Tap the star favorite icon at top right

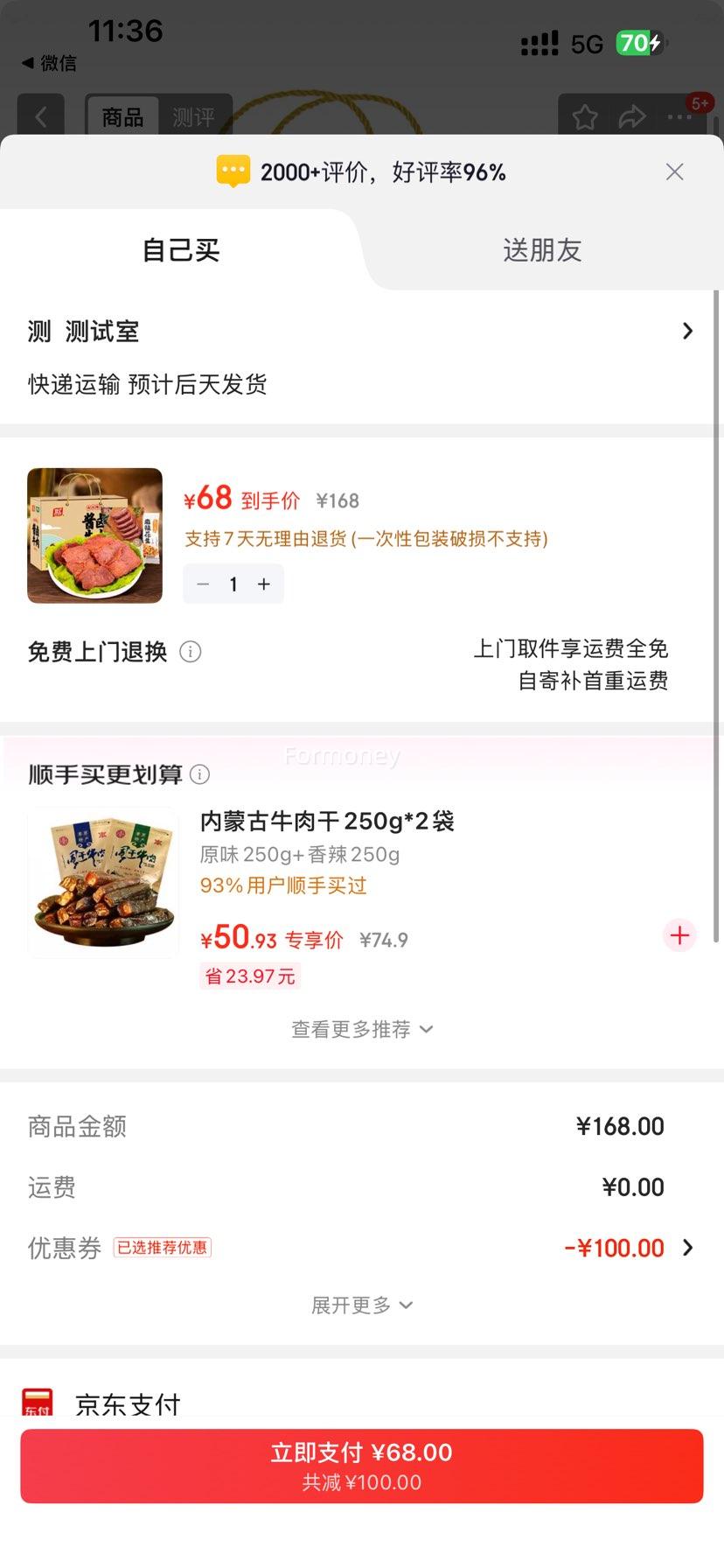(584, 116)
